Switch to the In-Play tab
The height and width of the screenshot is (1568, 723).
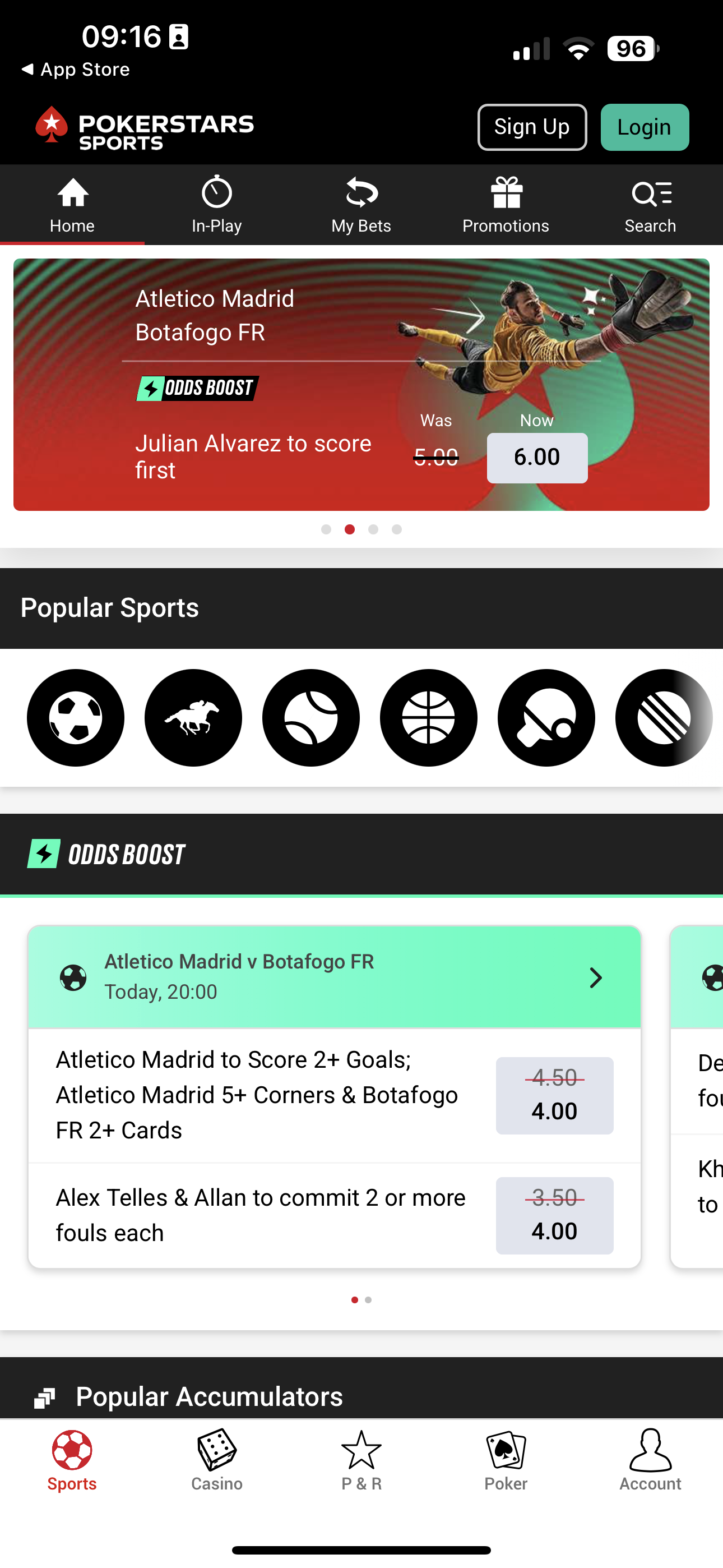click(x=217, y=206)
